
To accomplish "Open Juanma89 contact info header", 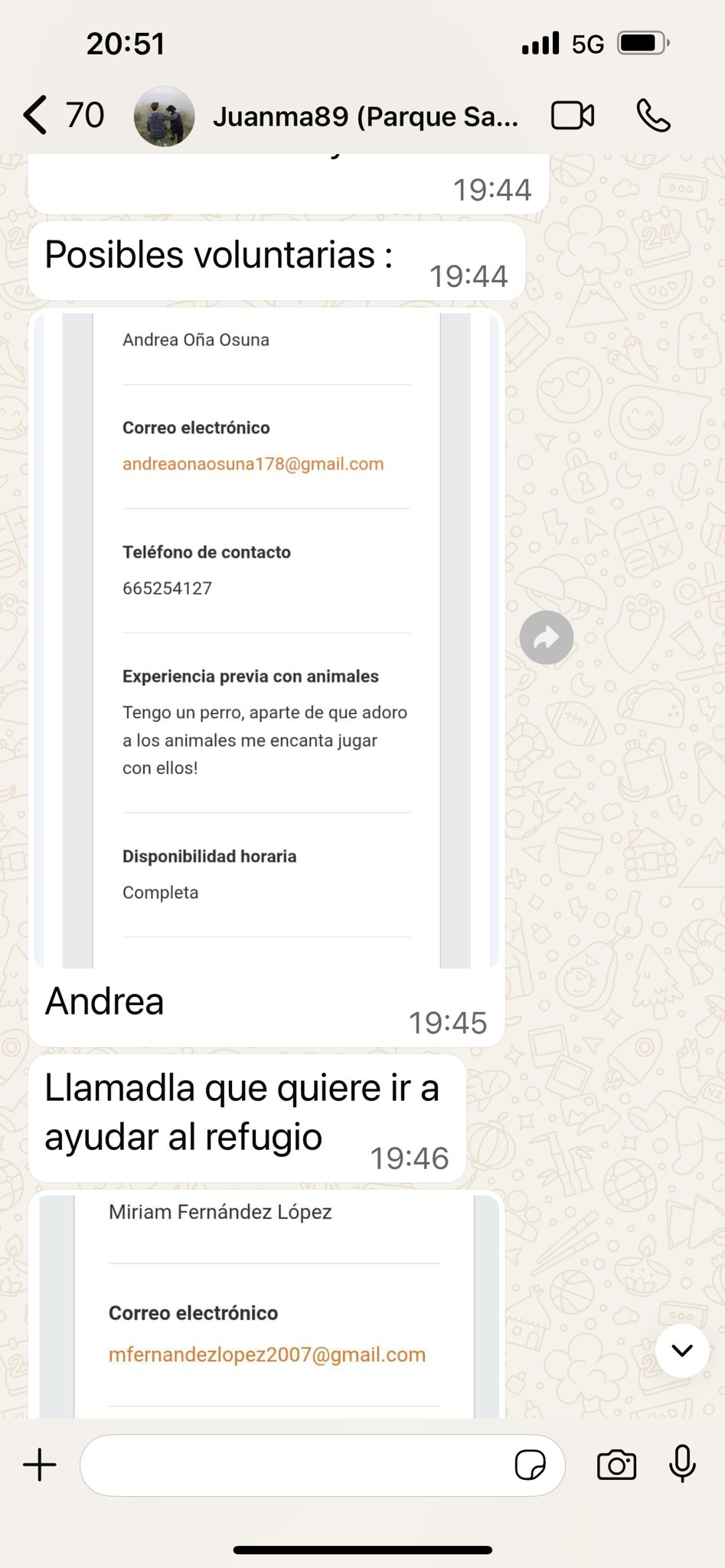I will (x=364, y=116).
